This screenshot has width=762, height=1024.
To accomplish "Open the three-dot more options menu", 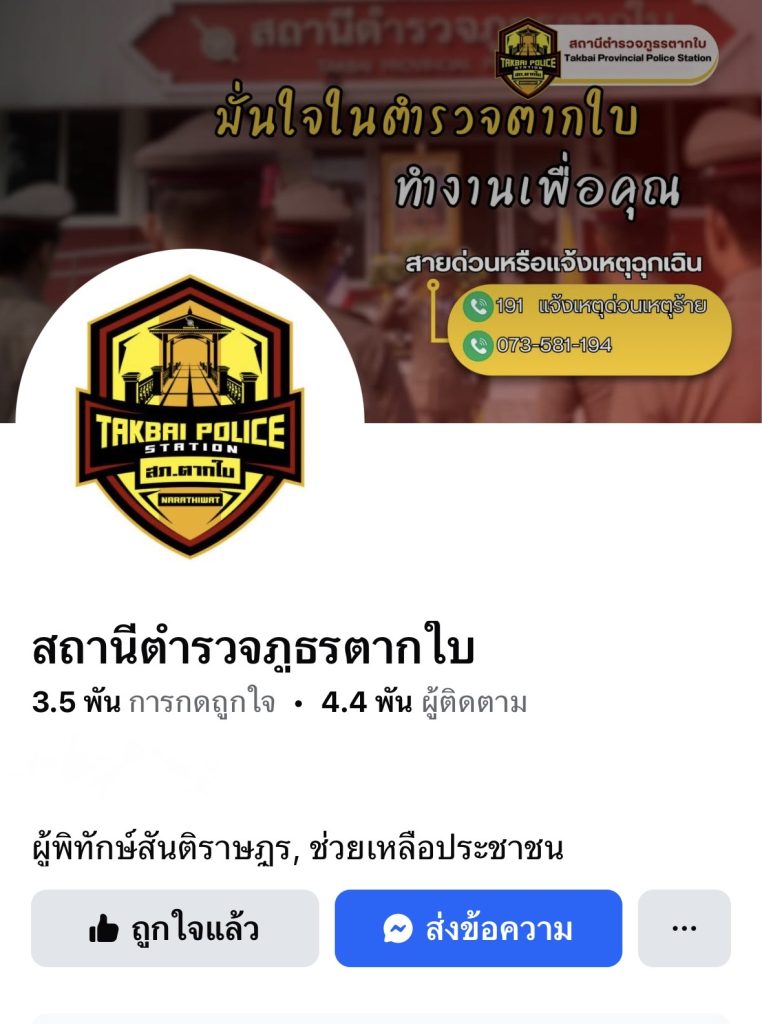I will coord(684,929).
